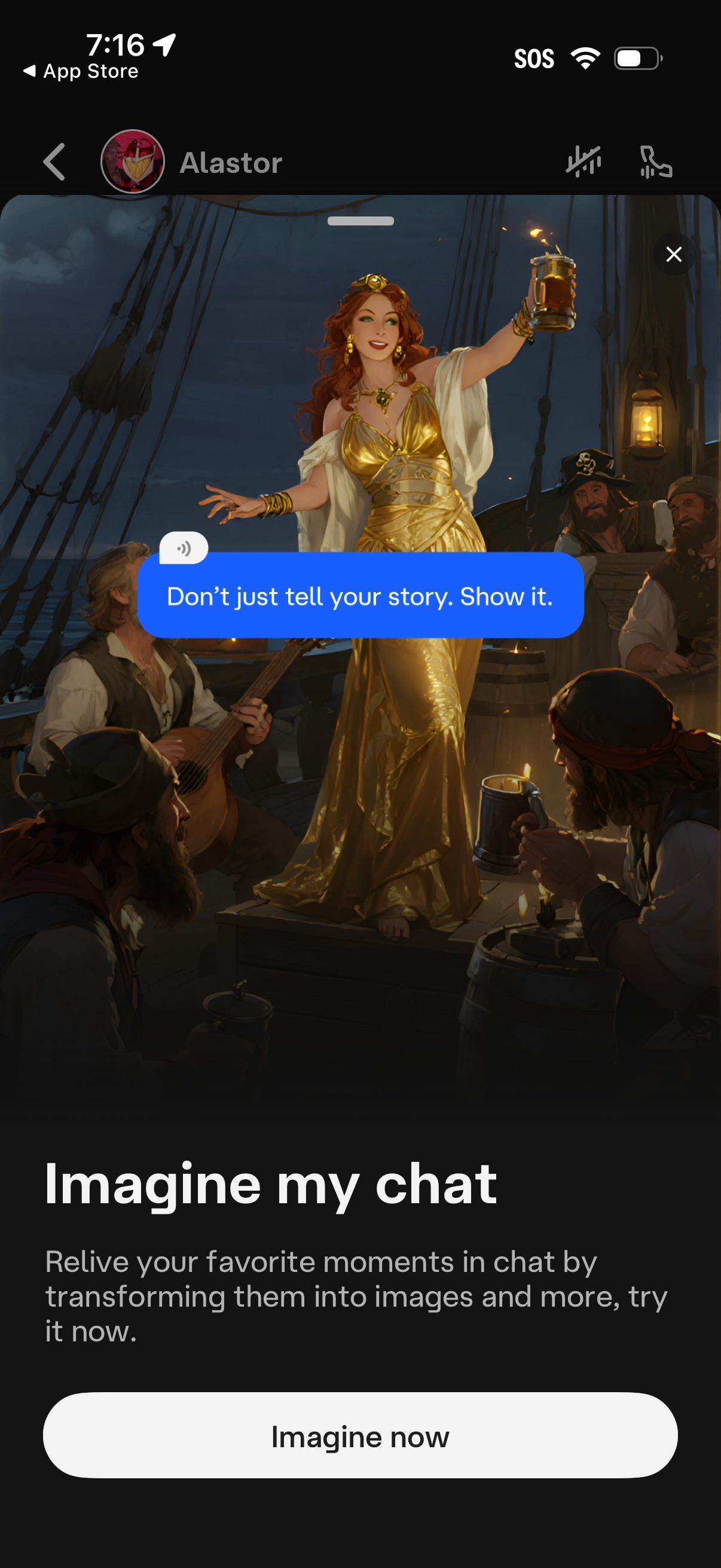
Task: Tap the sheet's drag handle
Action: point(360,221)
